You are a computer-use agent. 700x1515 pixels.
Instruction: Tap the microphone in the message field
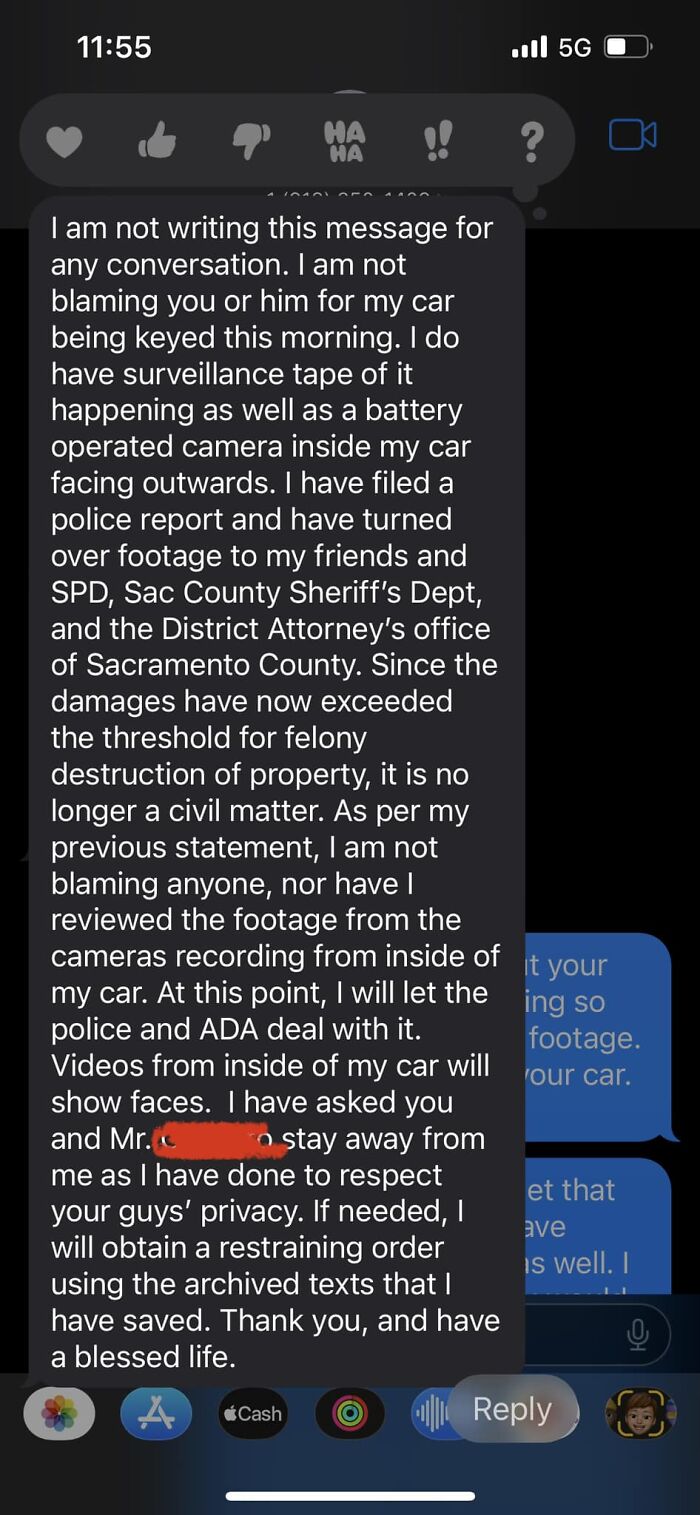coord(637,1333)
